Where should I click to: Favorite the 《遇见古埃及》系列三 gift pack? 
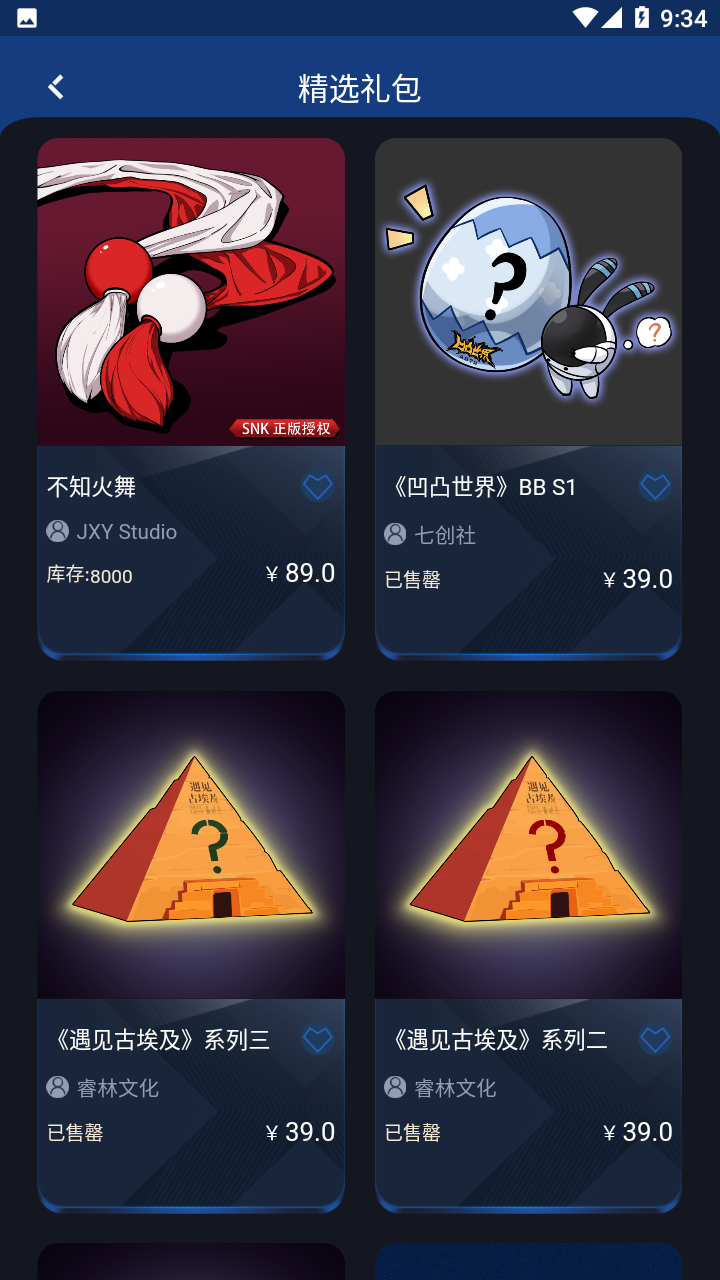coord(317,1039)
